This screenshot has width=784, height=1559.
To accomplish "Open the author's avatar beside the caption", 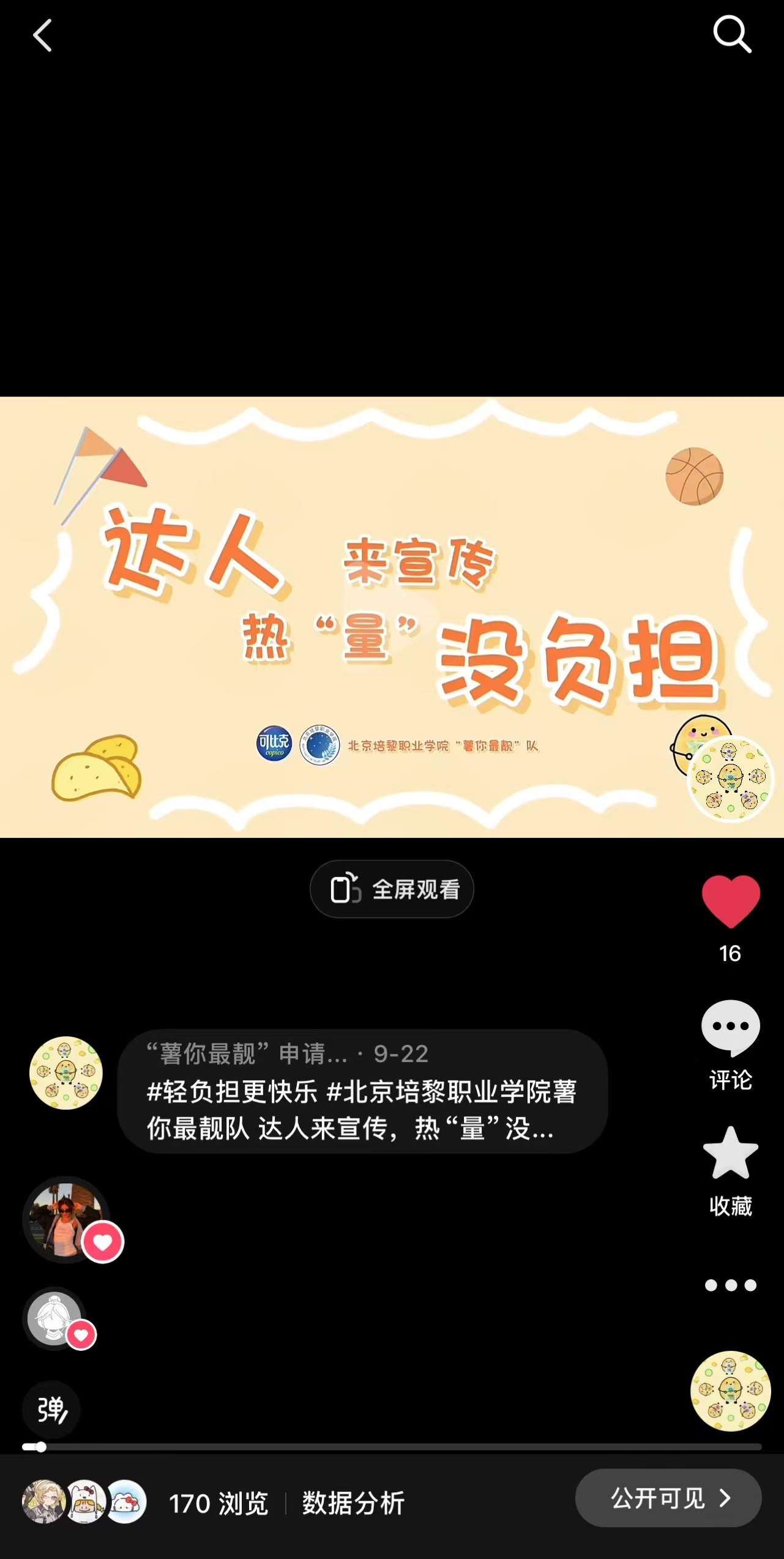I will 66,1072.
